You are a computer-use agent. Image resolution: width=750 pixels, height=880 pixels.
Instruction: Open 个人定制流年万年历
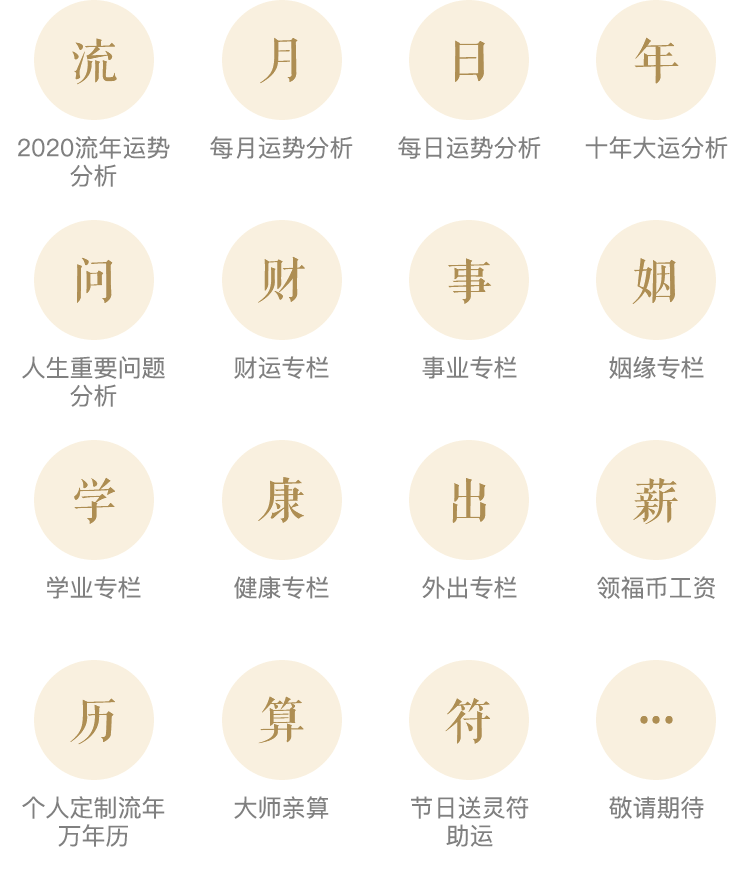coord(94,720)
